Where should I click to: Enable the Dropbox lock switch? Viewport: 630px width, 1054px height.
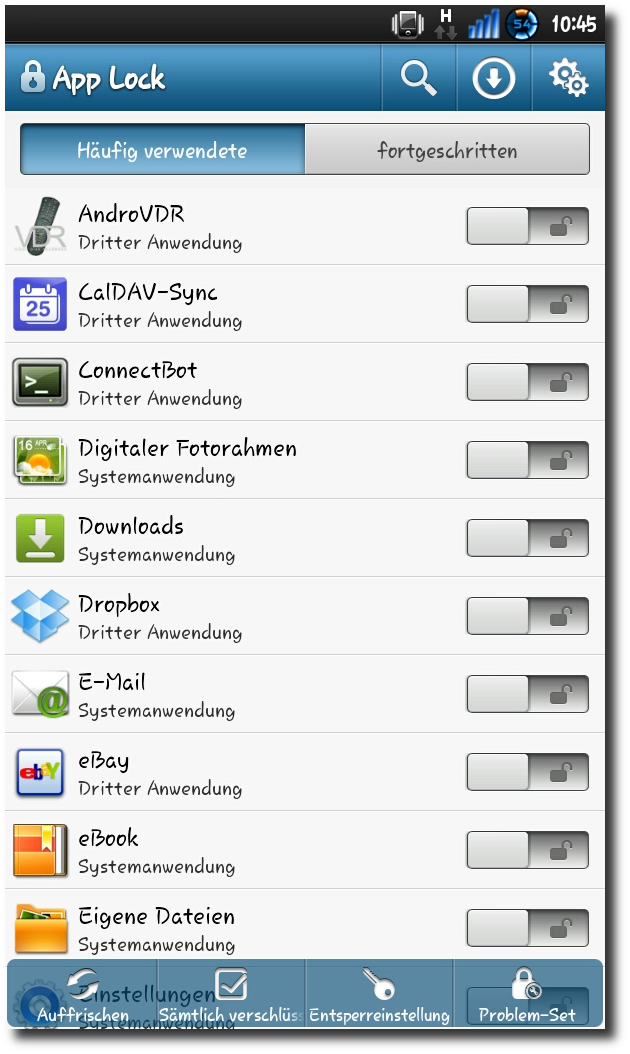tap(528, 616)
